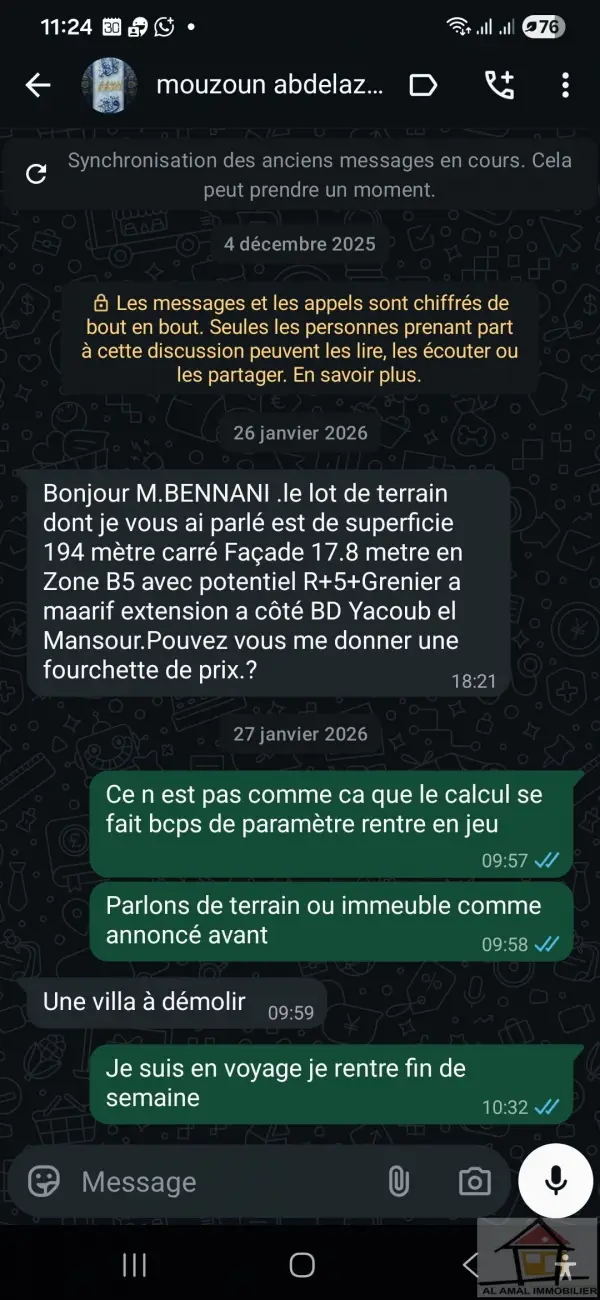Start a call with this contact
Image resolution: width=600 pixels, height=1300 pixels.
pyautogui.click(x=498, y=86)
